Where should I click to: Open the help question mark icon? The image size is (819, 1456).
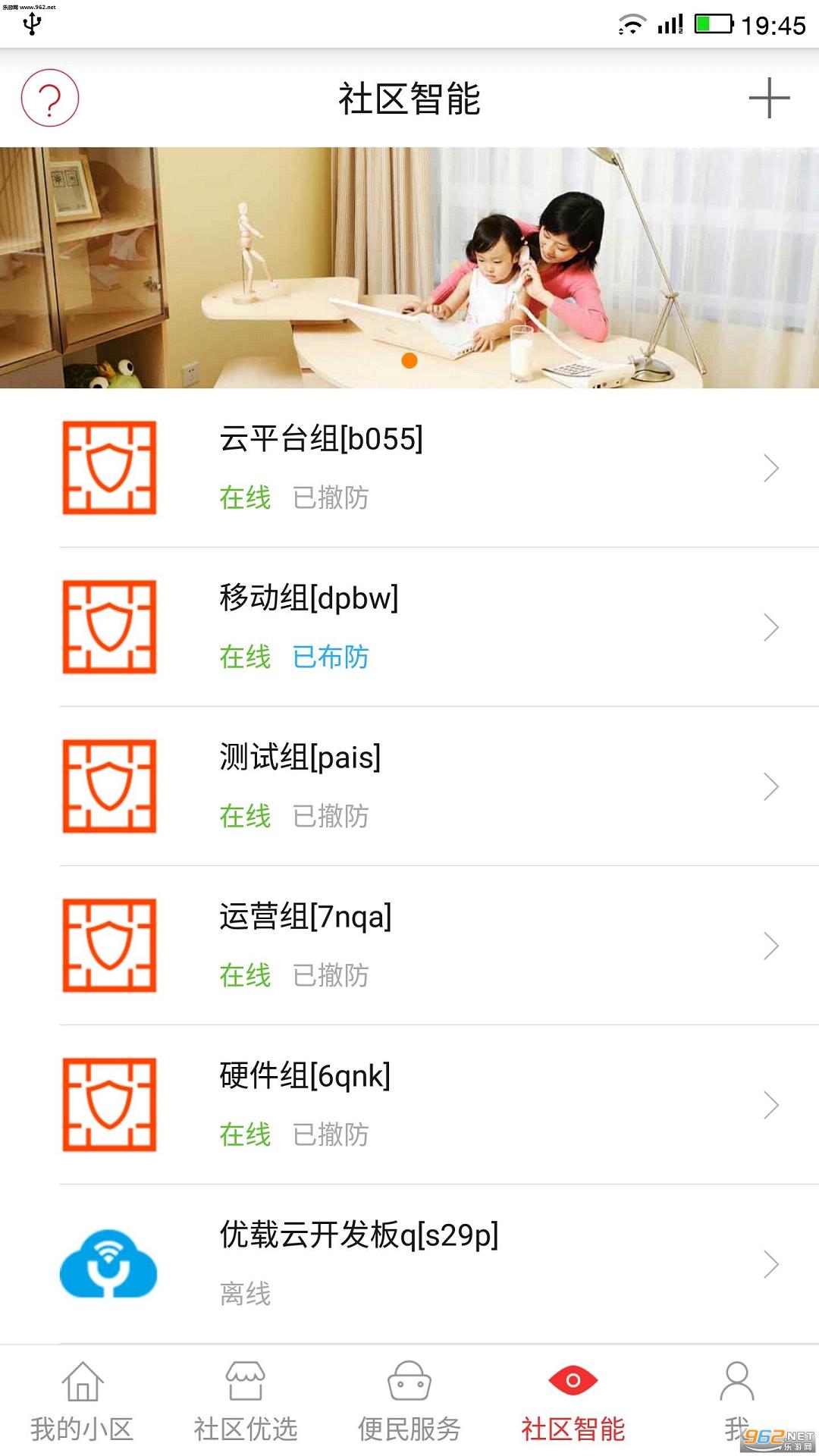tap(50, 99)
